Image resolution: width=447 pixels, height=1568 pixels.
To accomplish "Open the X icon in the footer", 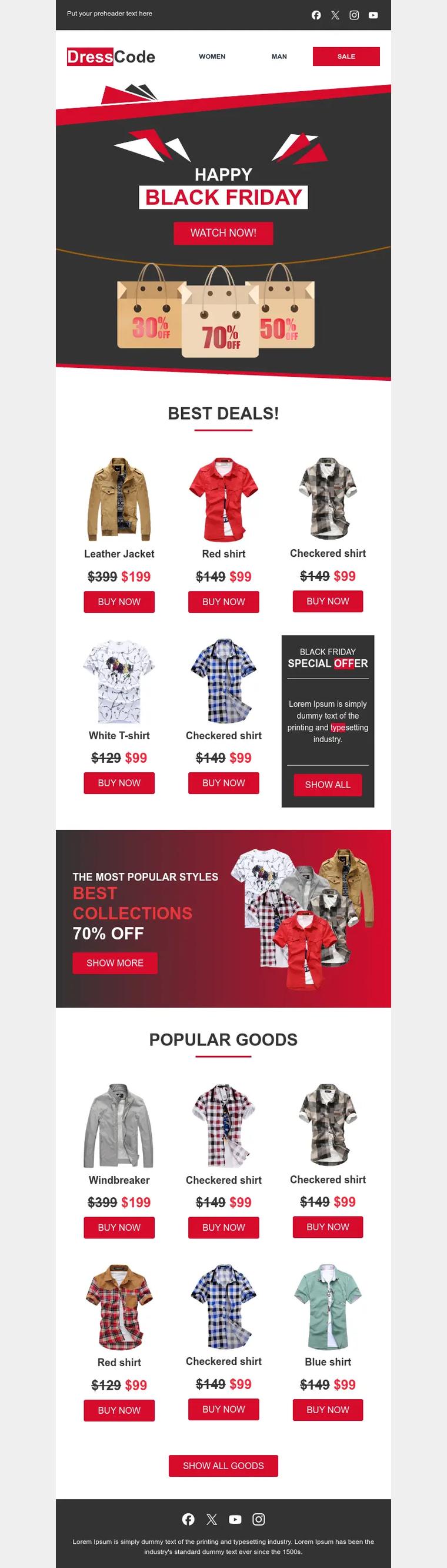I will pos(212,1519).
